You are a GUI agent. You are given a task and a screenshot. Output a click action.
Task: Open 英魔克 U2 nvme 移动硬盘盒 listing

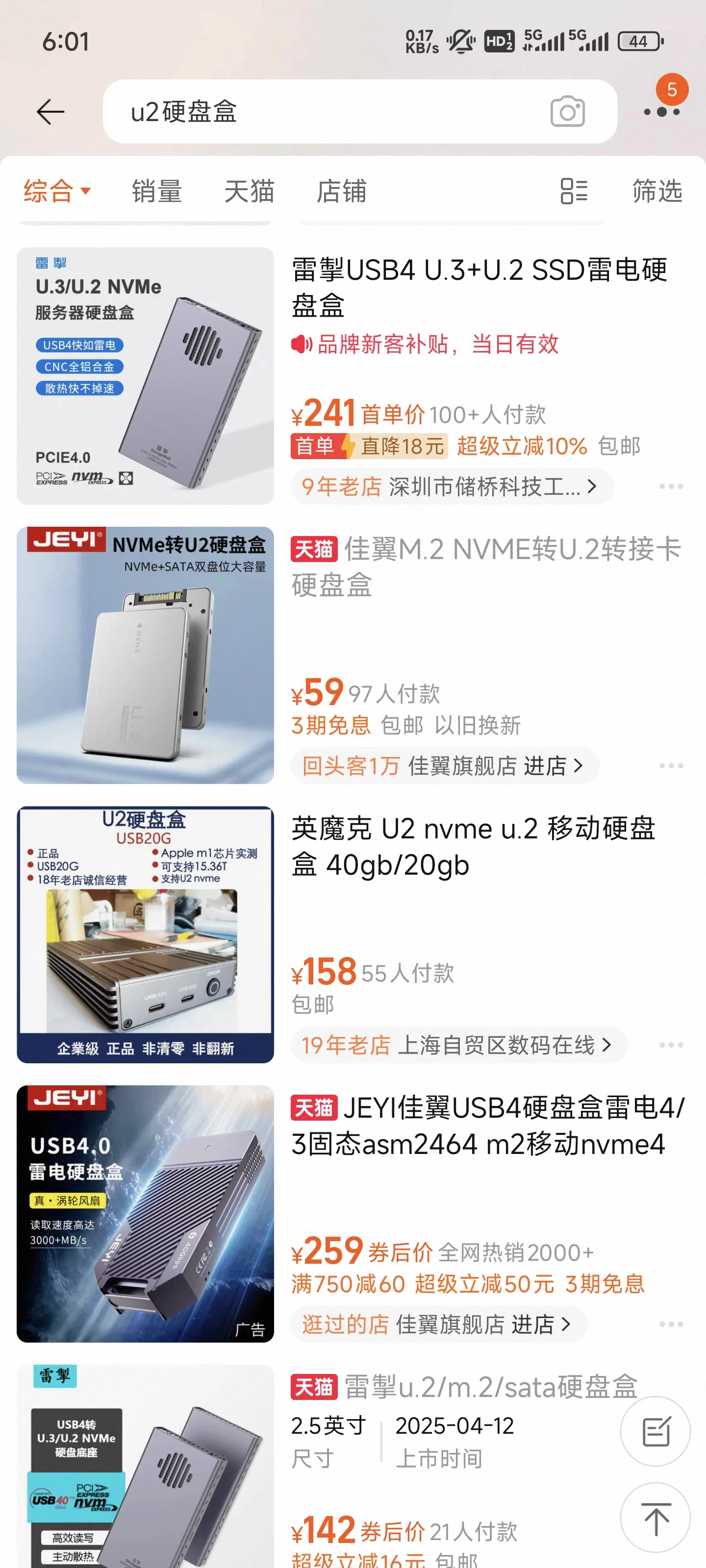(x=473, y=846)
